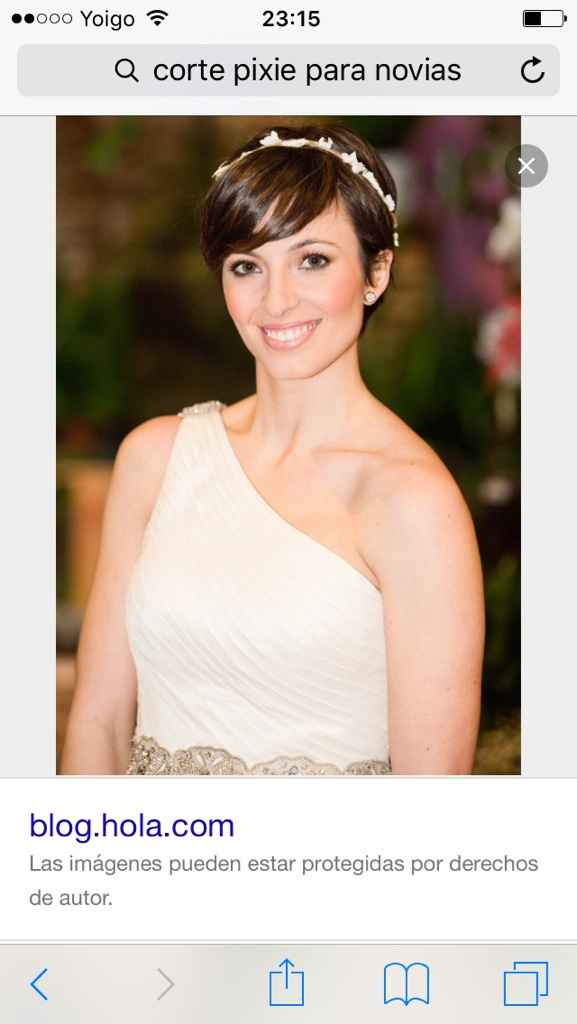This screenshot has width=577, height=1024.
Task: Close the image preview with the X
Action: [x=526, y=166]
